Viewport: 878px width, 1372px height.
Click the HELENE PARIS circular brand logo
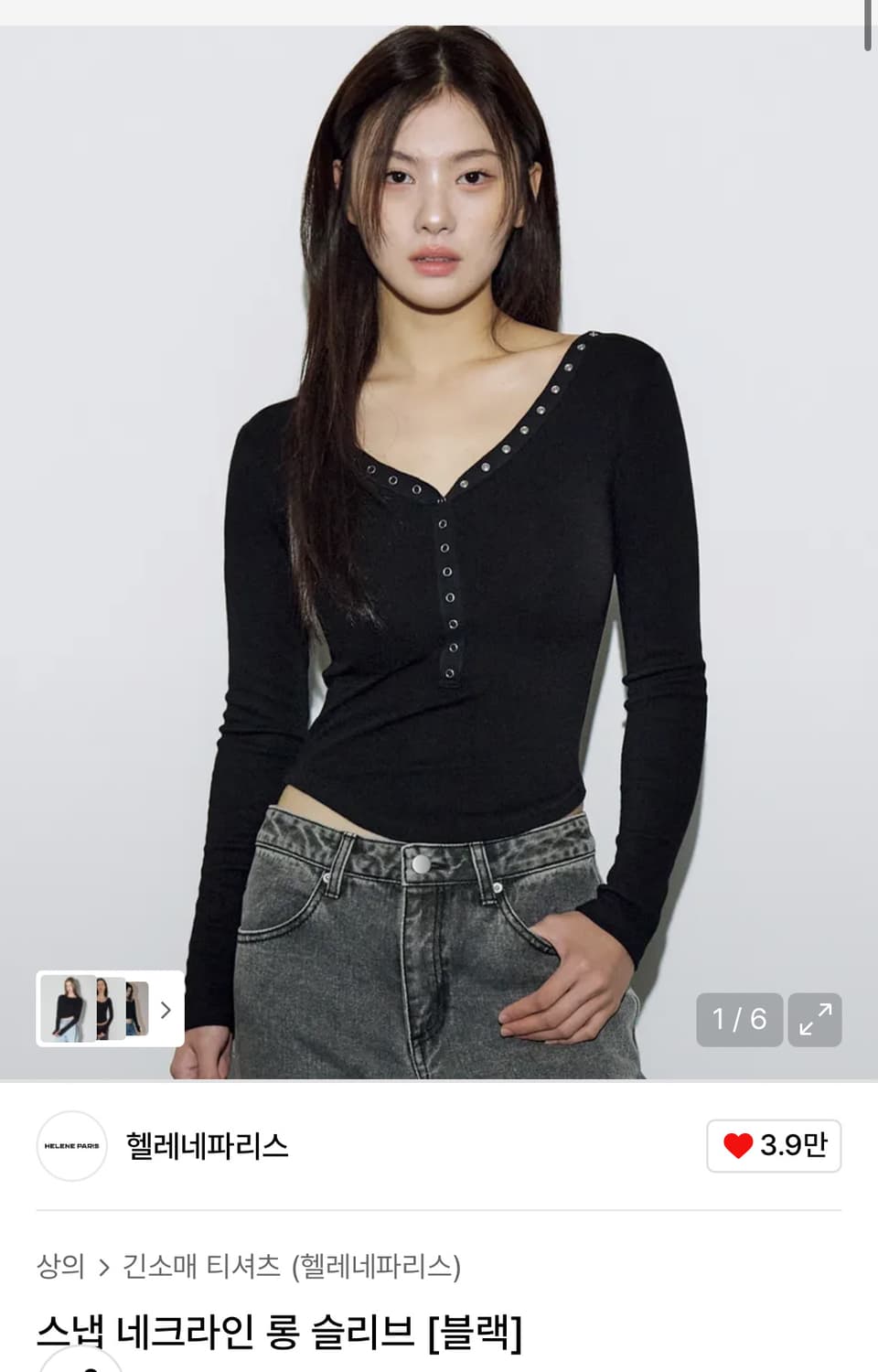pyautogui.click(x=70, y=1147)
